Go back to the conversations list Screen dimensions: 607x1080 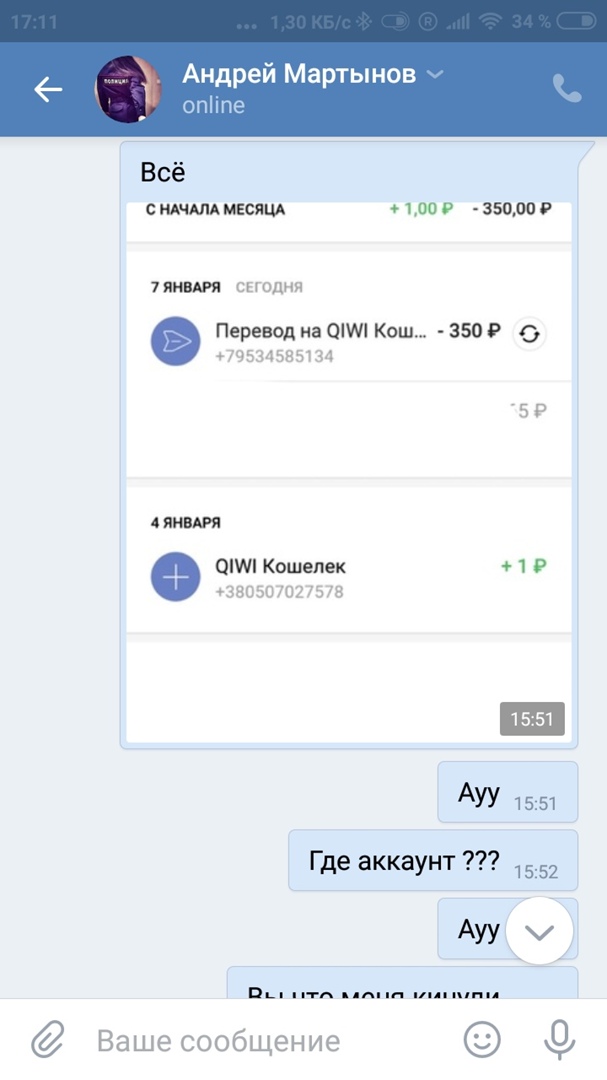pos(48,90)
